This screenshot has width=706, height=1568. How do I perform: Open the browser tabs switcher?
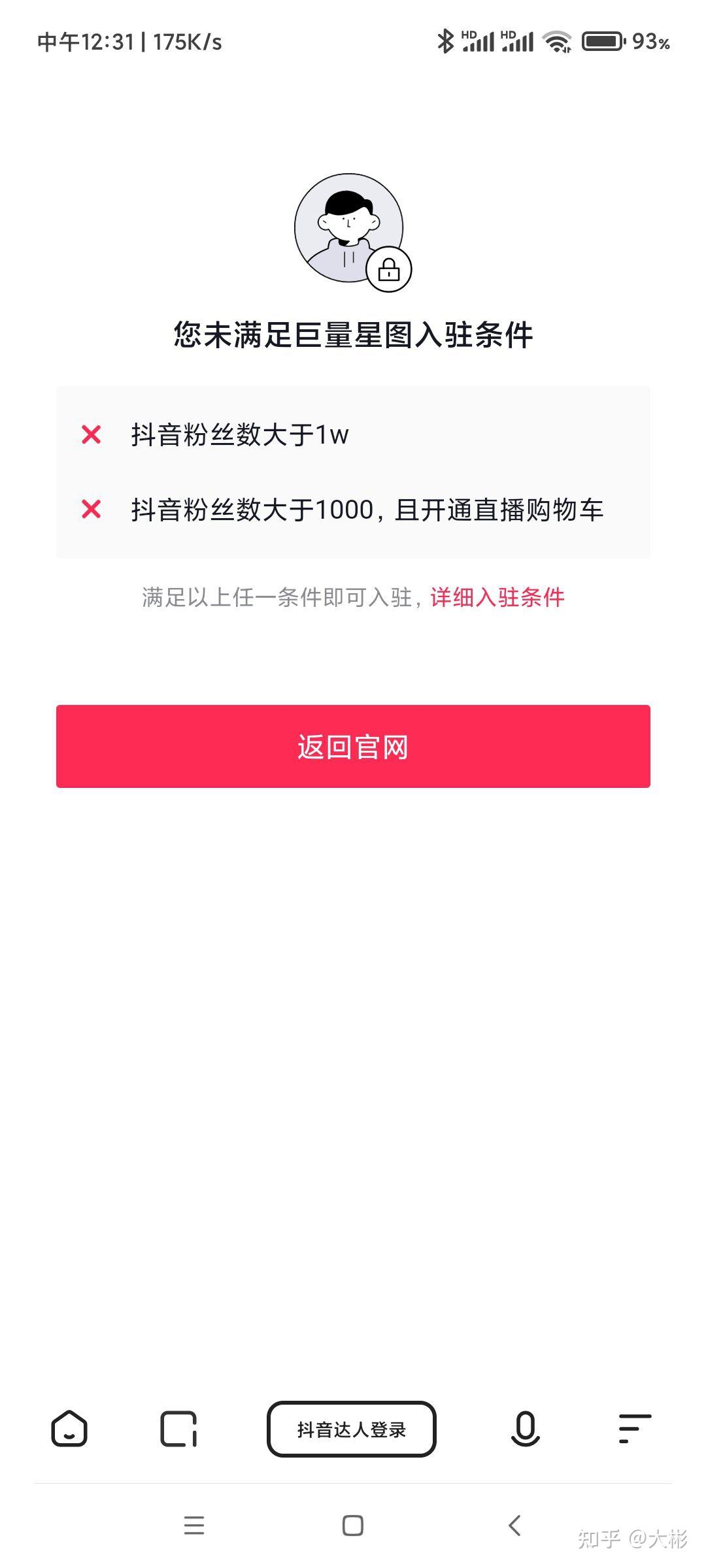click(178, 1429)
